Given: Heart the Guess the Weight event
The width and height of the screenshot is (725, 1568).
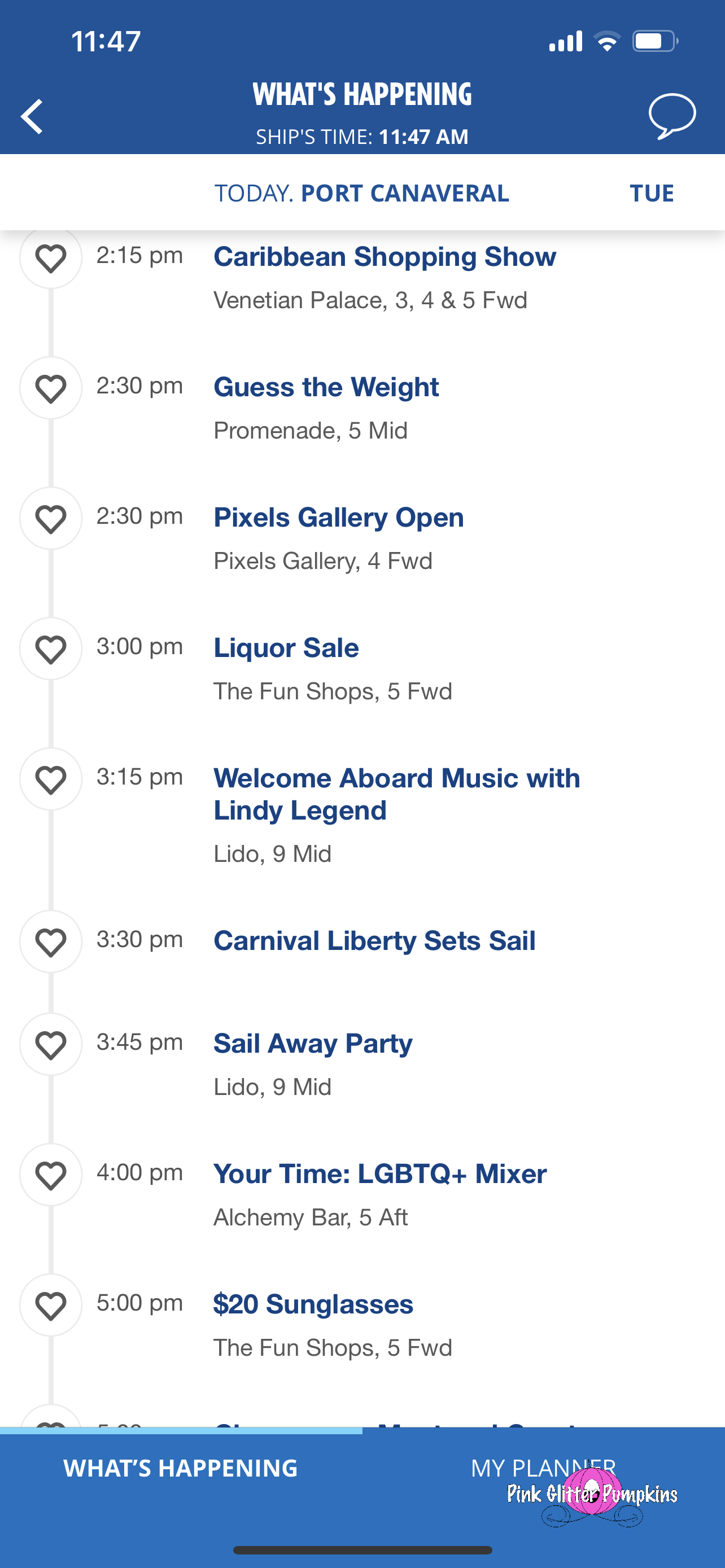Looking at the screenshot, I should coord(51,388).
